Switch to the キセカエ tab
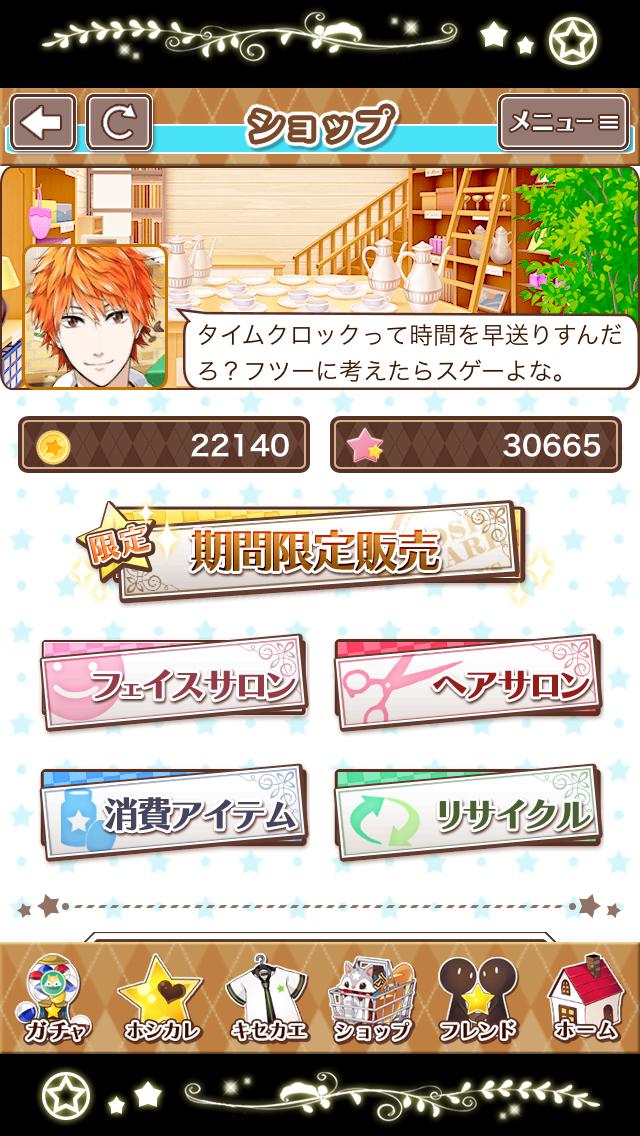Screen dimensions: 640x1136 267,1000
